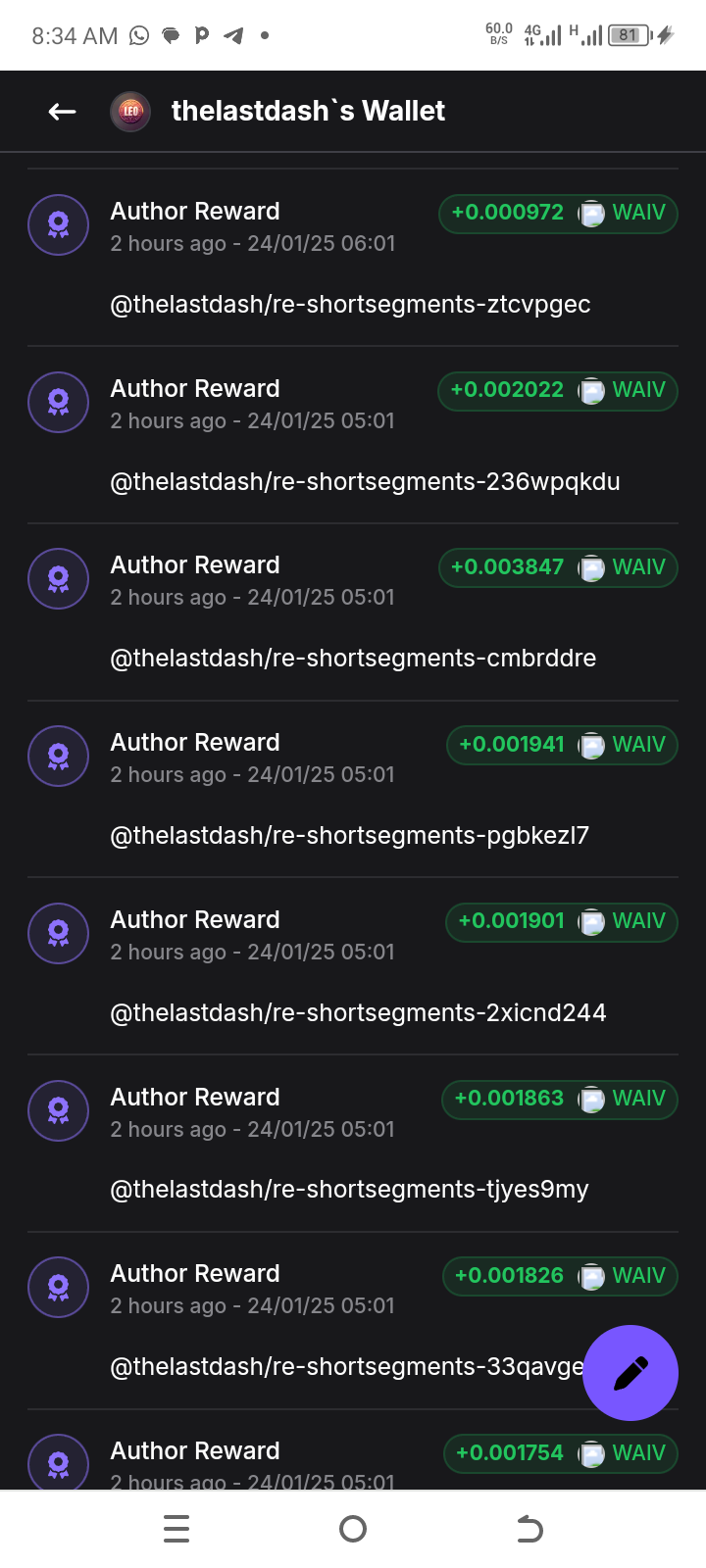Screen dimensions: 706x1568
Task: Select the re-shortsegments-cmbrddre reward entry
Action: (x=353, y=612)
